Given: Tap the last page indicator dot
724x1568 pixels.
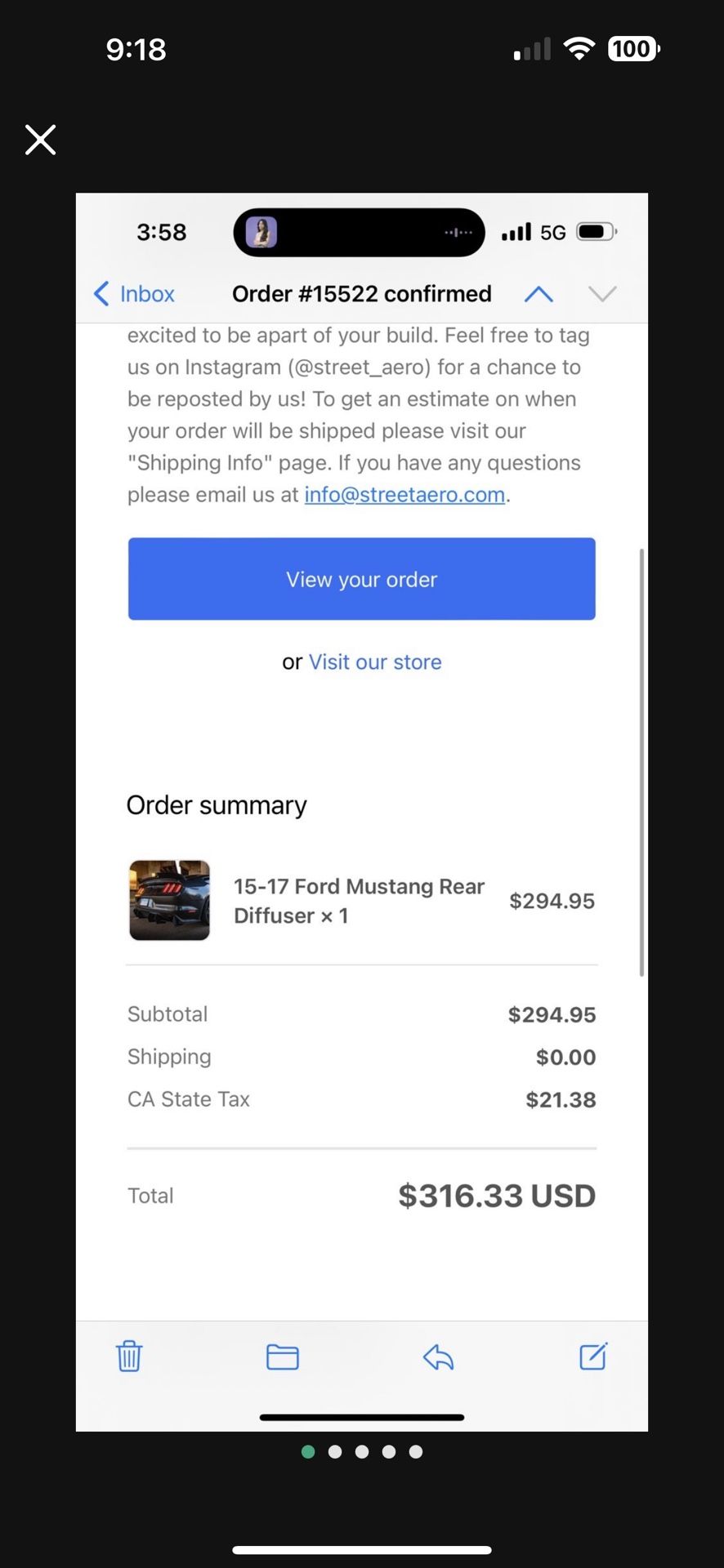Looking at the screenshot, I should tap(415, 1451).
